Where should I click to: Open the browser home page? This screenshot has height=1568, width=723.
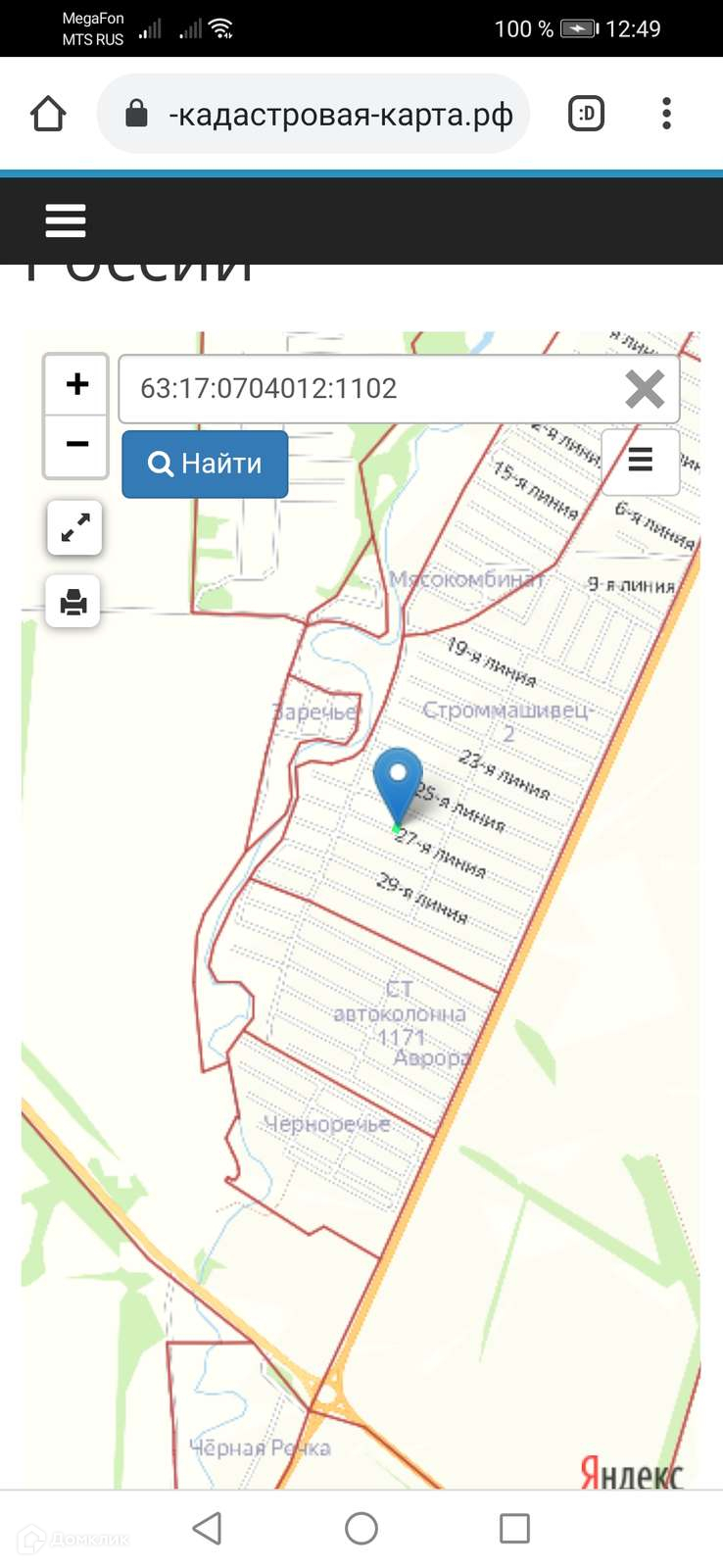tap(48, 114)
